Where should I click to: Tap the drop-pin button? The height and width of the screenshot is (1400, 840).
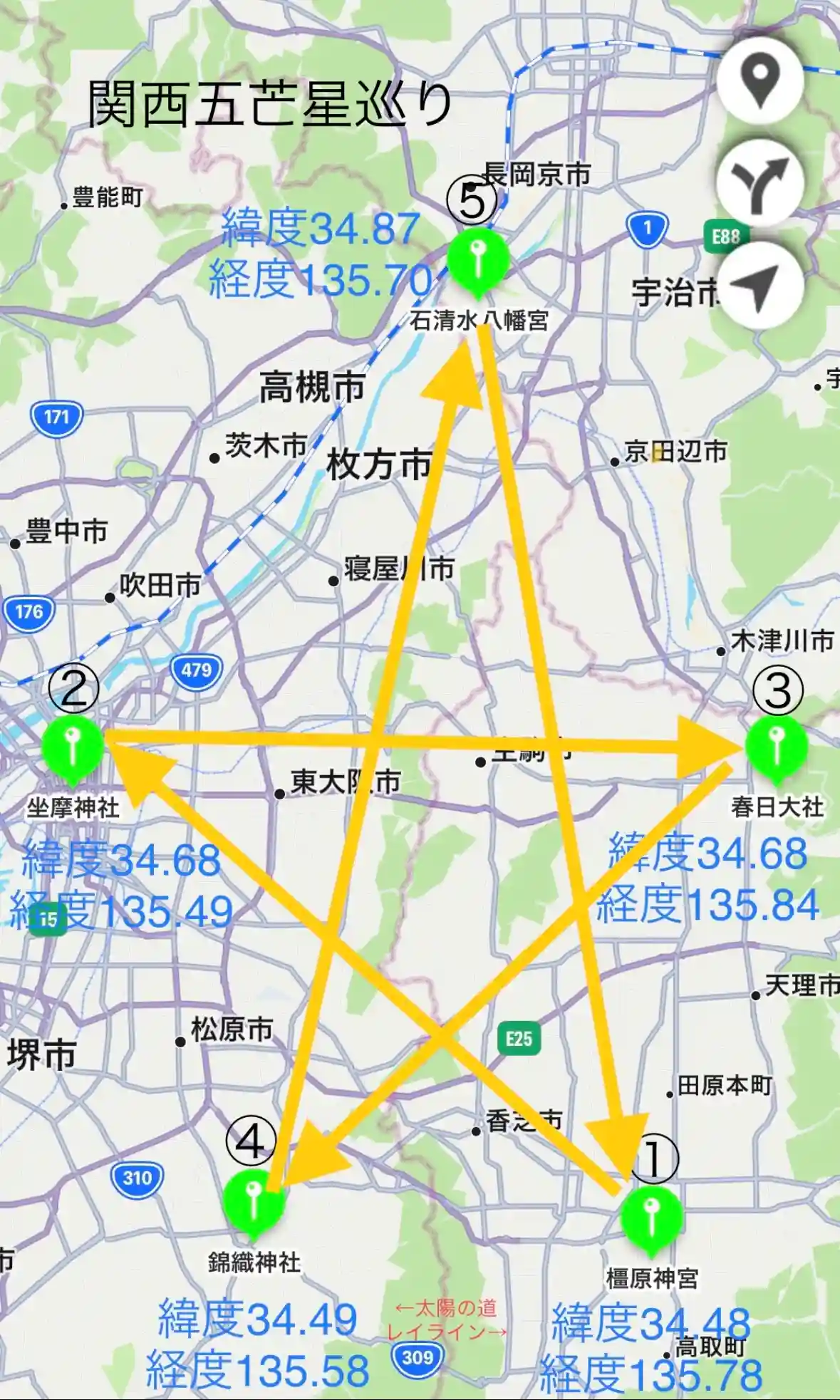coord(759,78)
